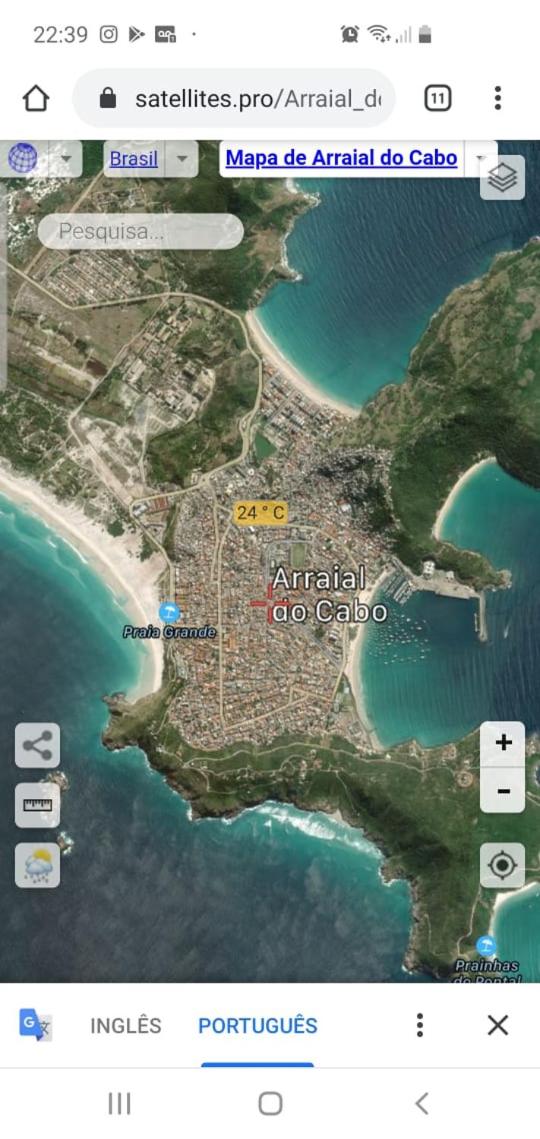Show the weather forecast overlay

pyautogui.click(x=38, y=865)
